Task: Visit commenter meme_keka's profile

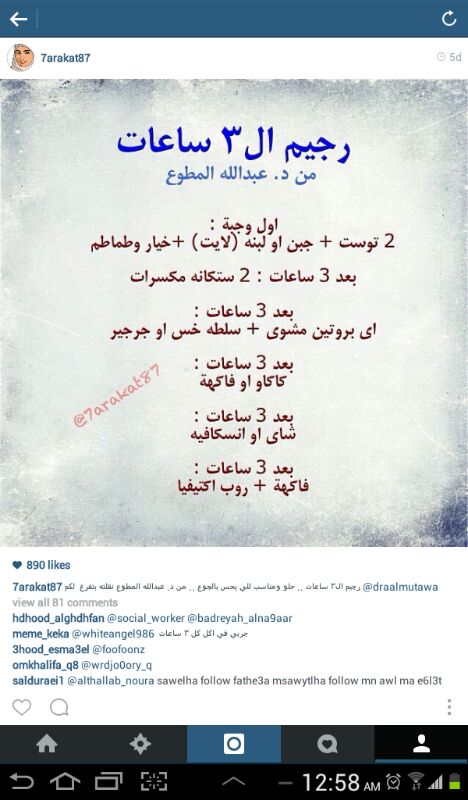Action: click(40, 634)
